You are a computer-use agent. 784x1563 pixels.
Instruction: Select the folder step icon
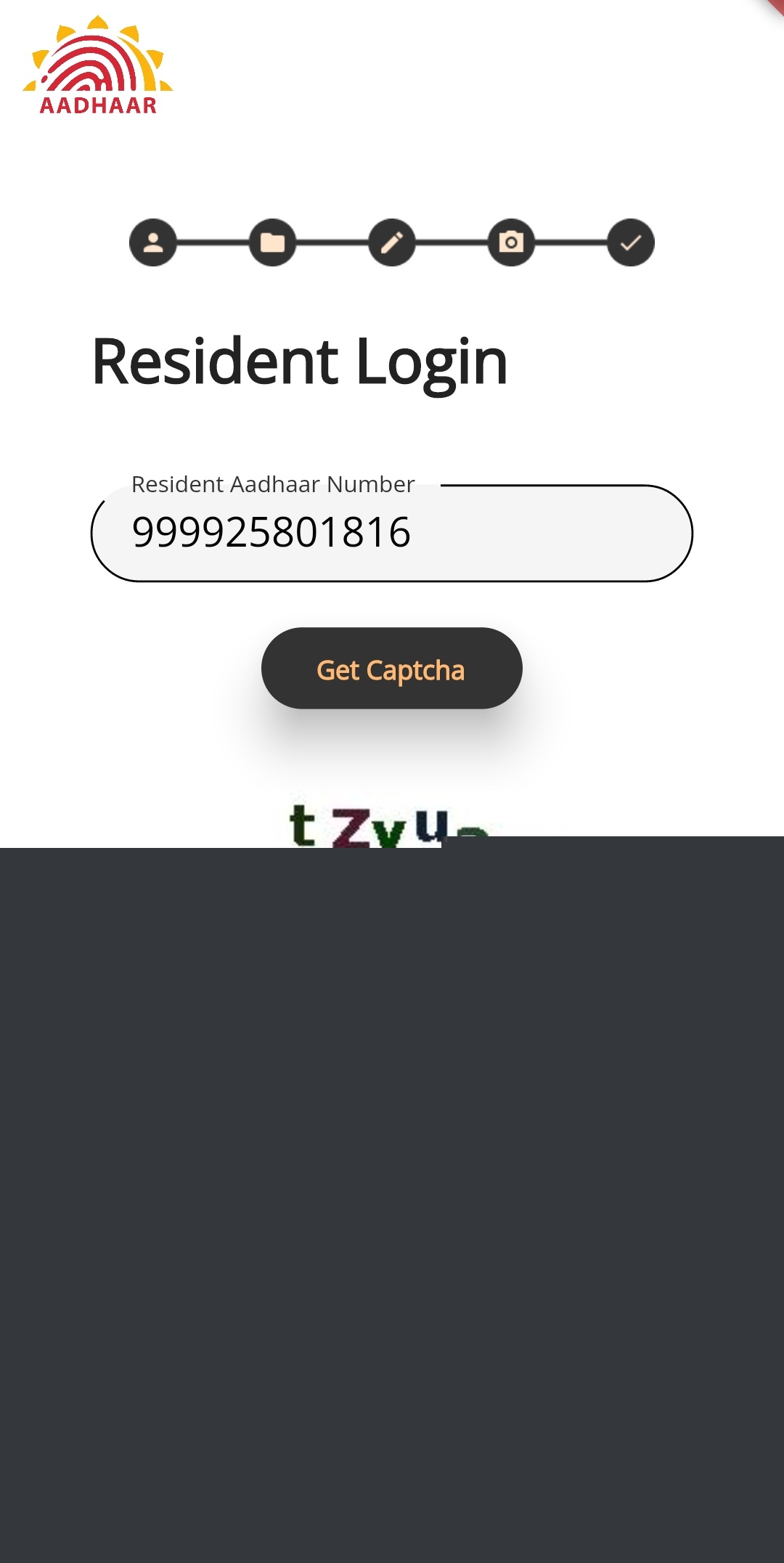[x=272, y=242]
